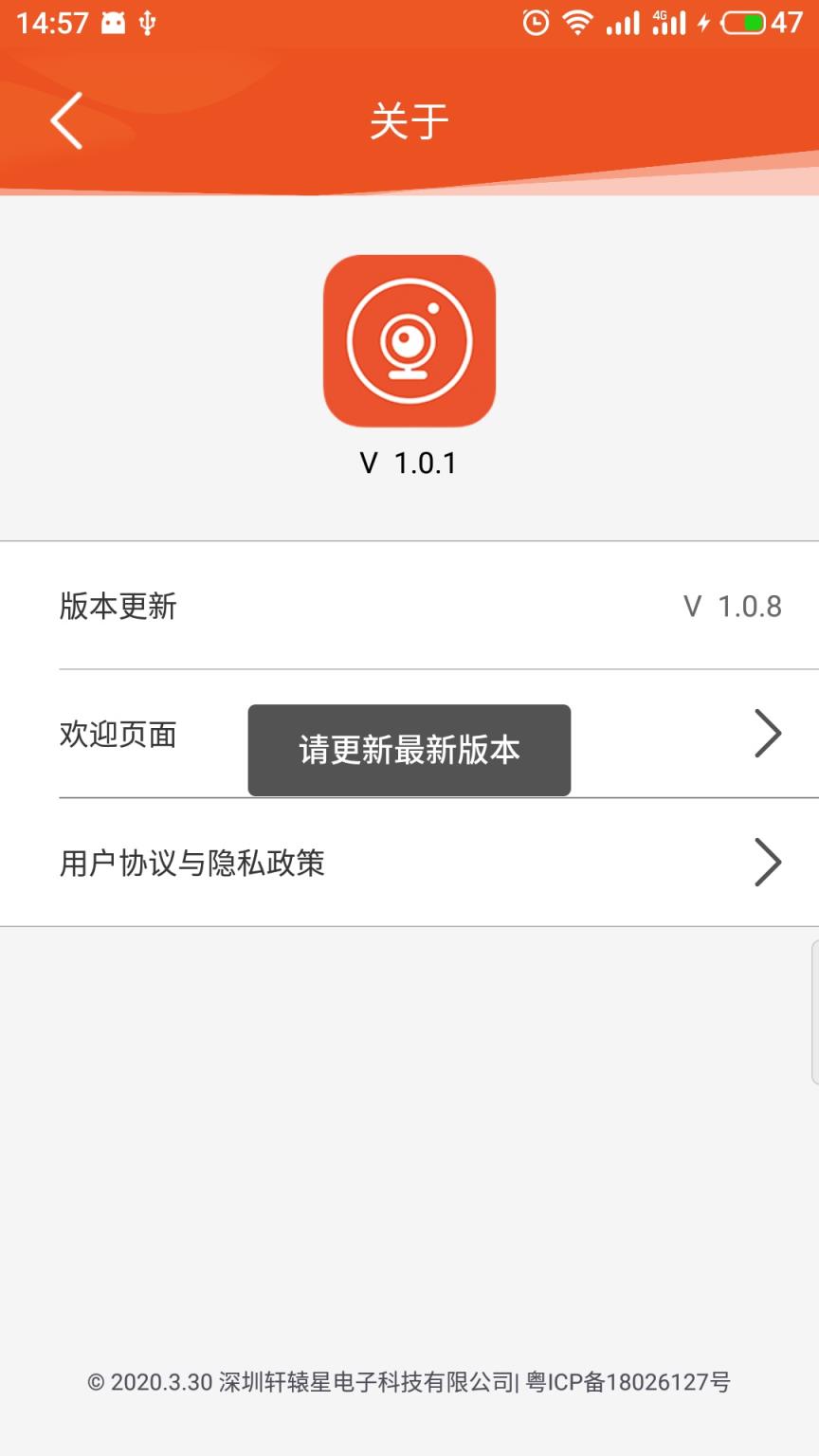Tap the 4G signal strength icon
The image size is (819, 1456).
click(669, 21)
